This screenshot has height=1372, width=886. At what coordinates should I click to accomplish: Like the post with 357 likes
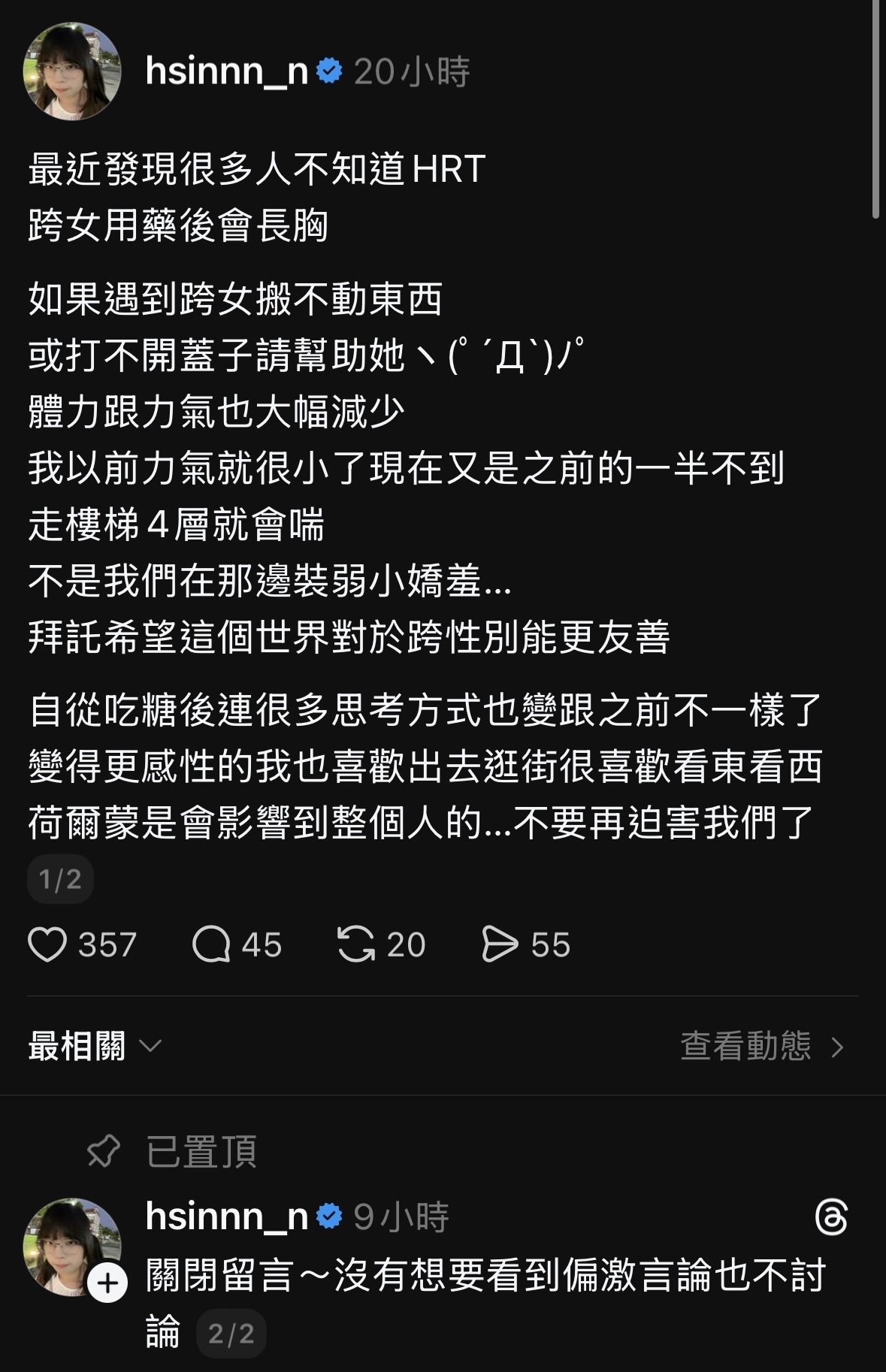[x=47, y=944]
